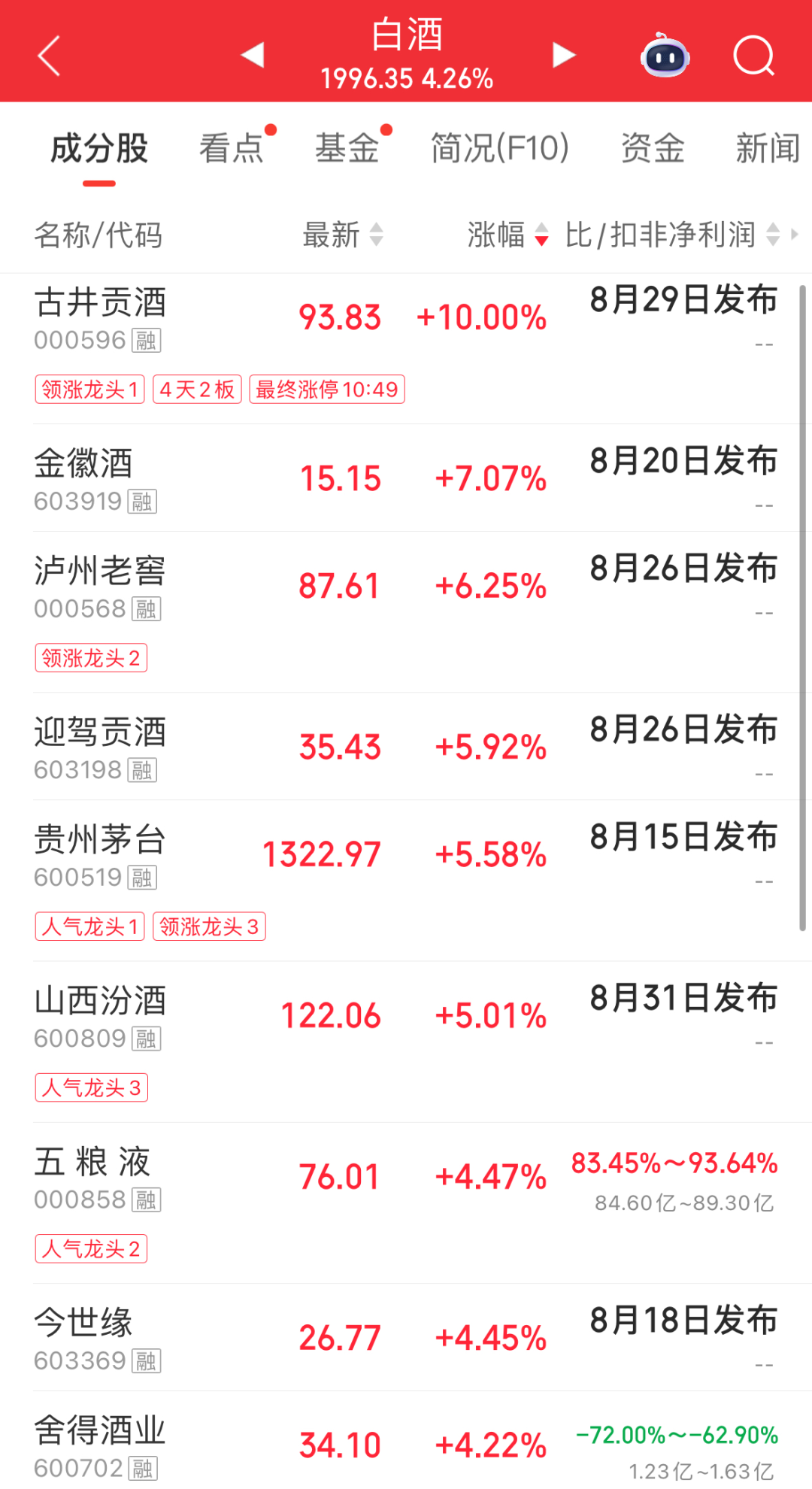Sort by 扣非净利润 column
Image resolution: width=812 pixels, height=1489 pixels.
click(x=674, y=235)
